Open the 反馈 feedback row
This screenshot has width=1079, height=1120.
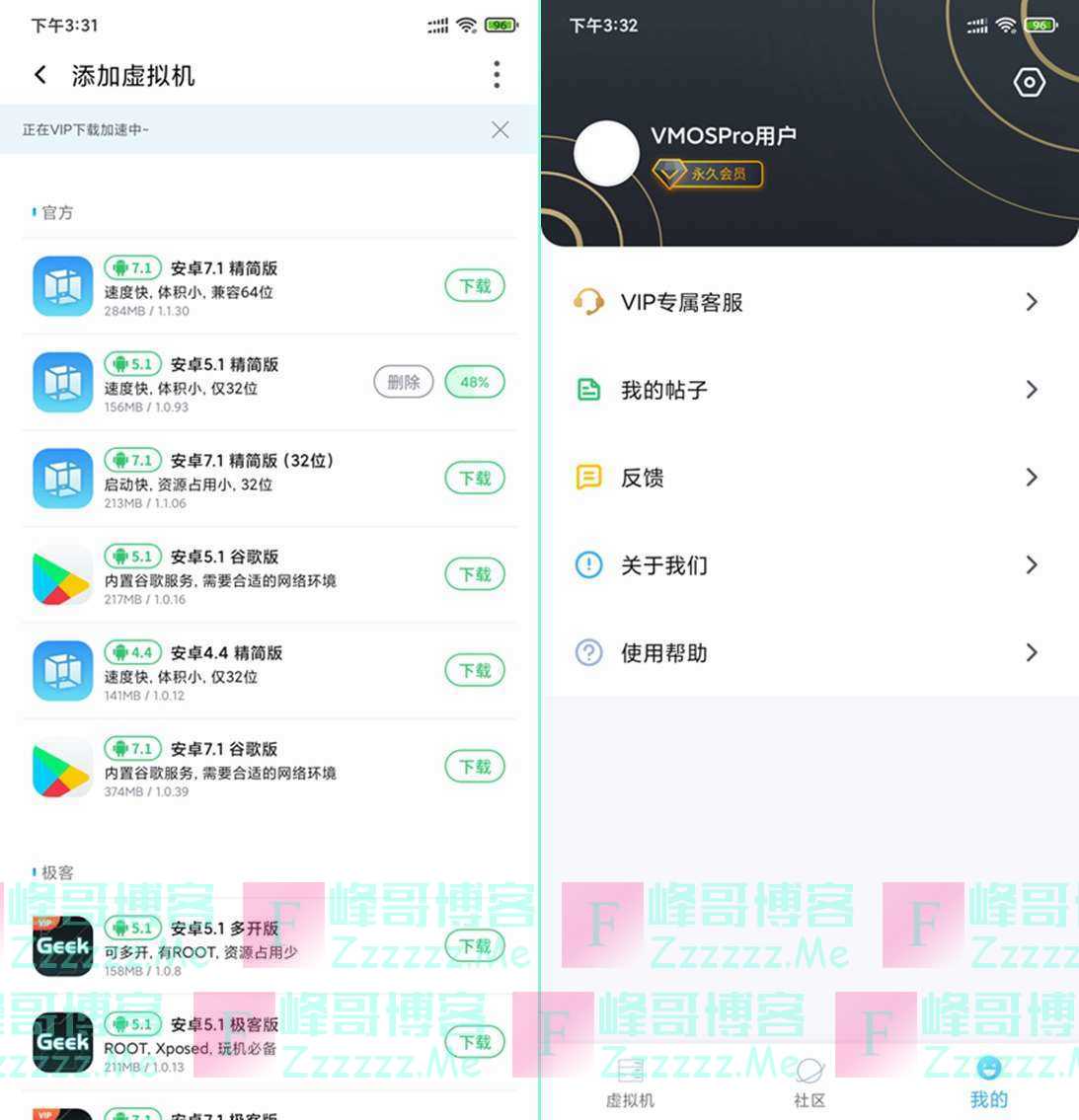coord(808,478)
